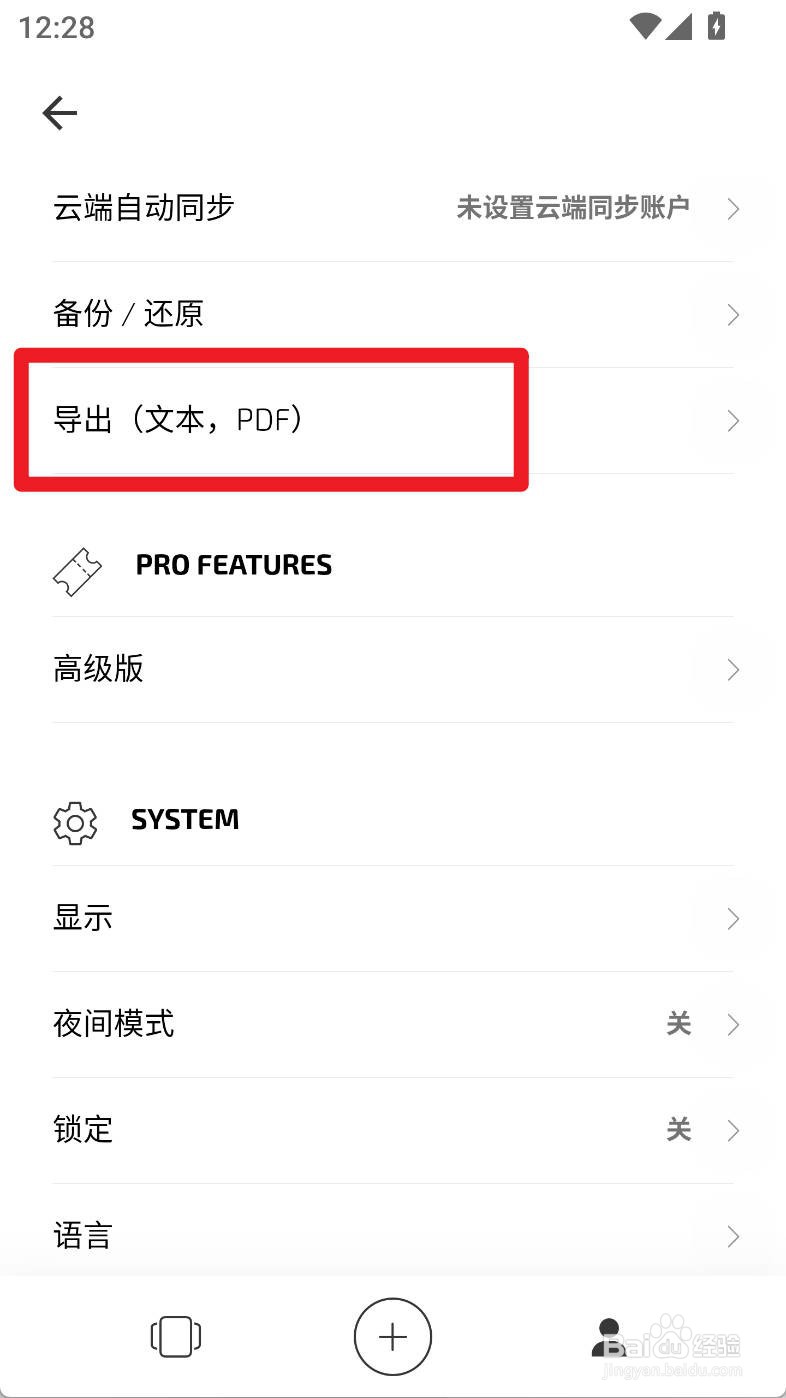Open the profile icon in bottom bar

pyautogui.click(x=608, y=1335)
